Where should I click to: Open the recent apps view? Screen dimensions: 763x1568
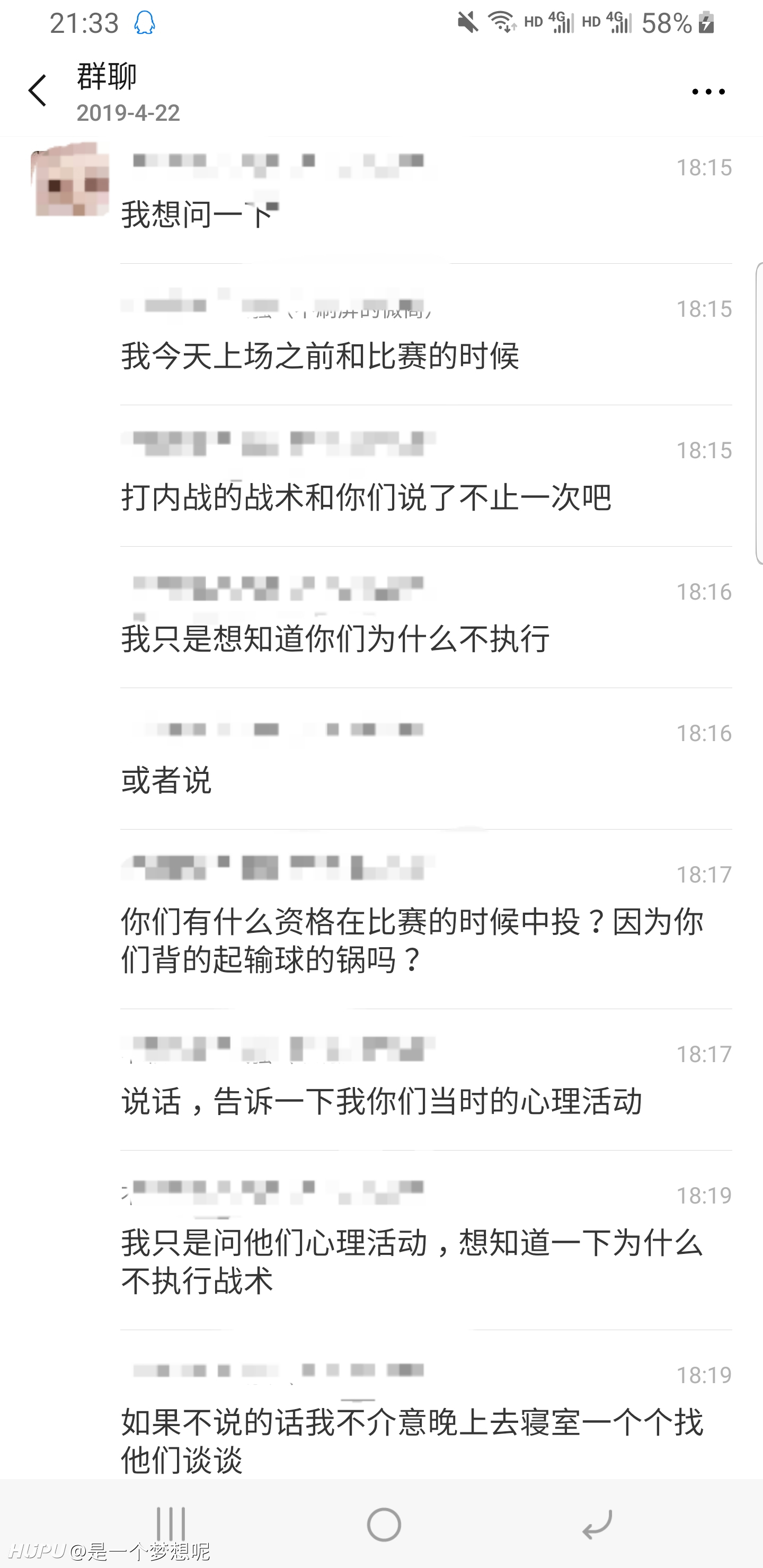click(171, 1524)
